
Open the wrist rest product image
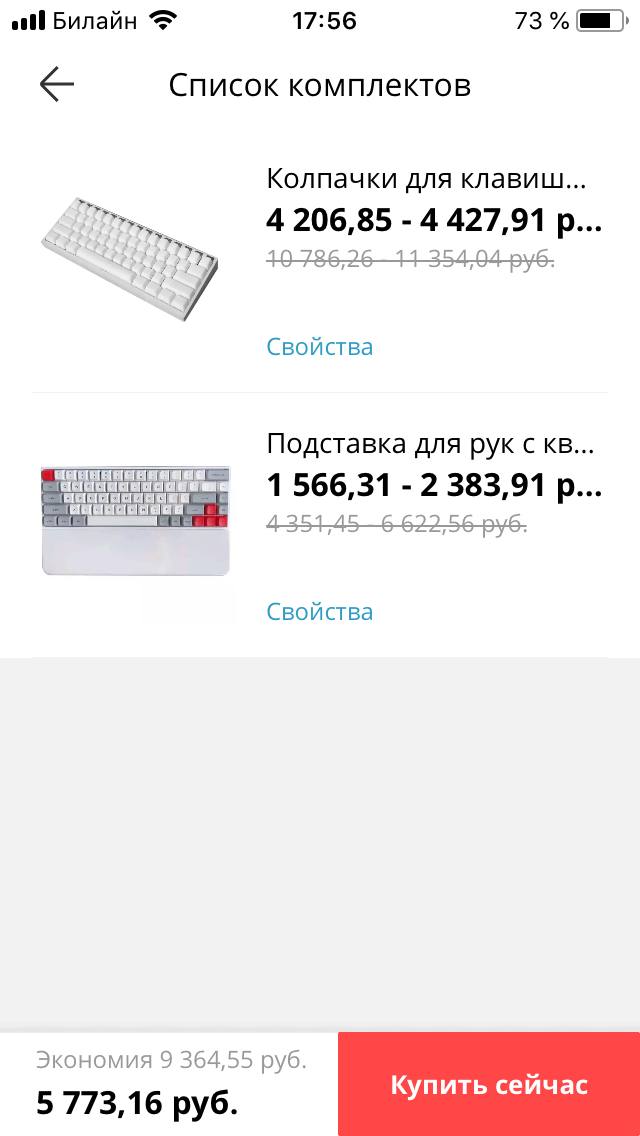point(136,522)
